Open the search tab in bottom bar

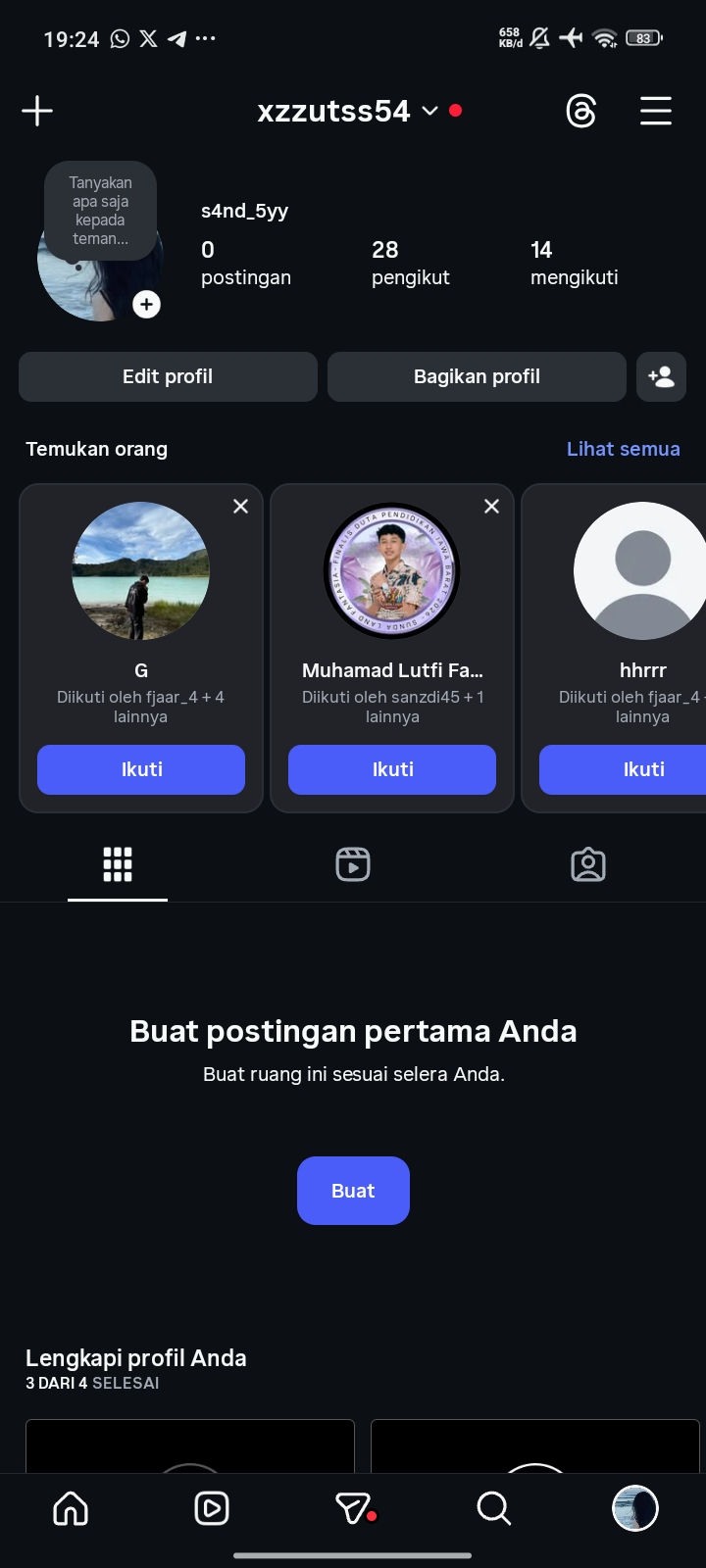pyautogui.click(x=494, y=1508)
